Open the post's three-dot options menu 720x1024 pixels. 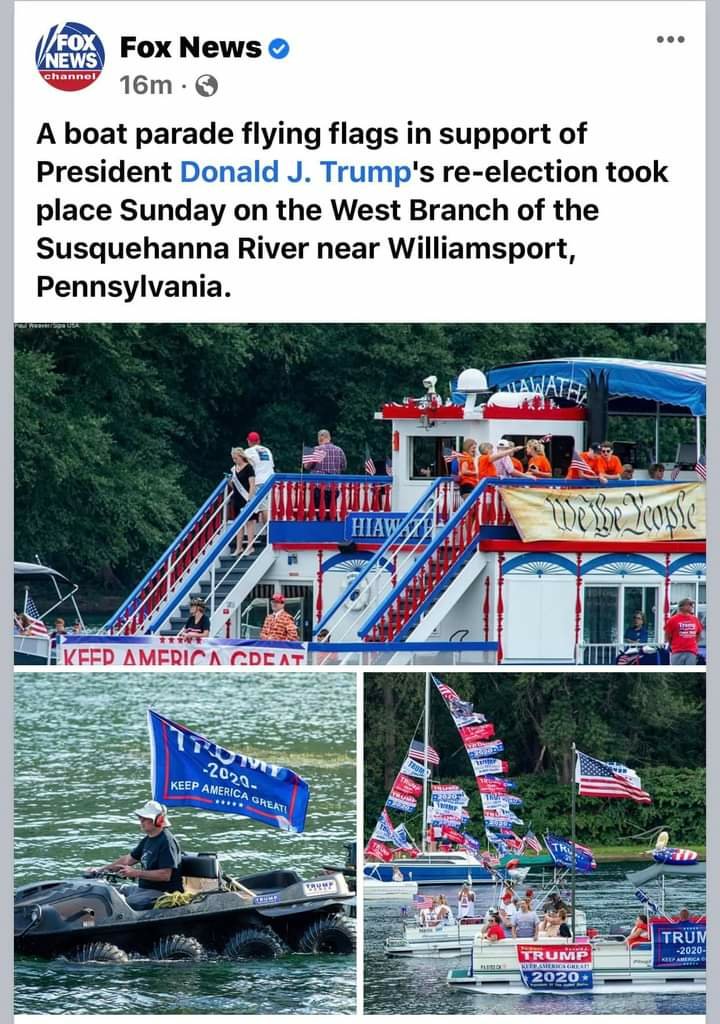[670, 40]
